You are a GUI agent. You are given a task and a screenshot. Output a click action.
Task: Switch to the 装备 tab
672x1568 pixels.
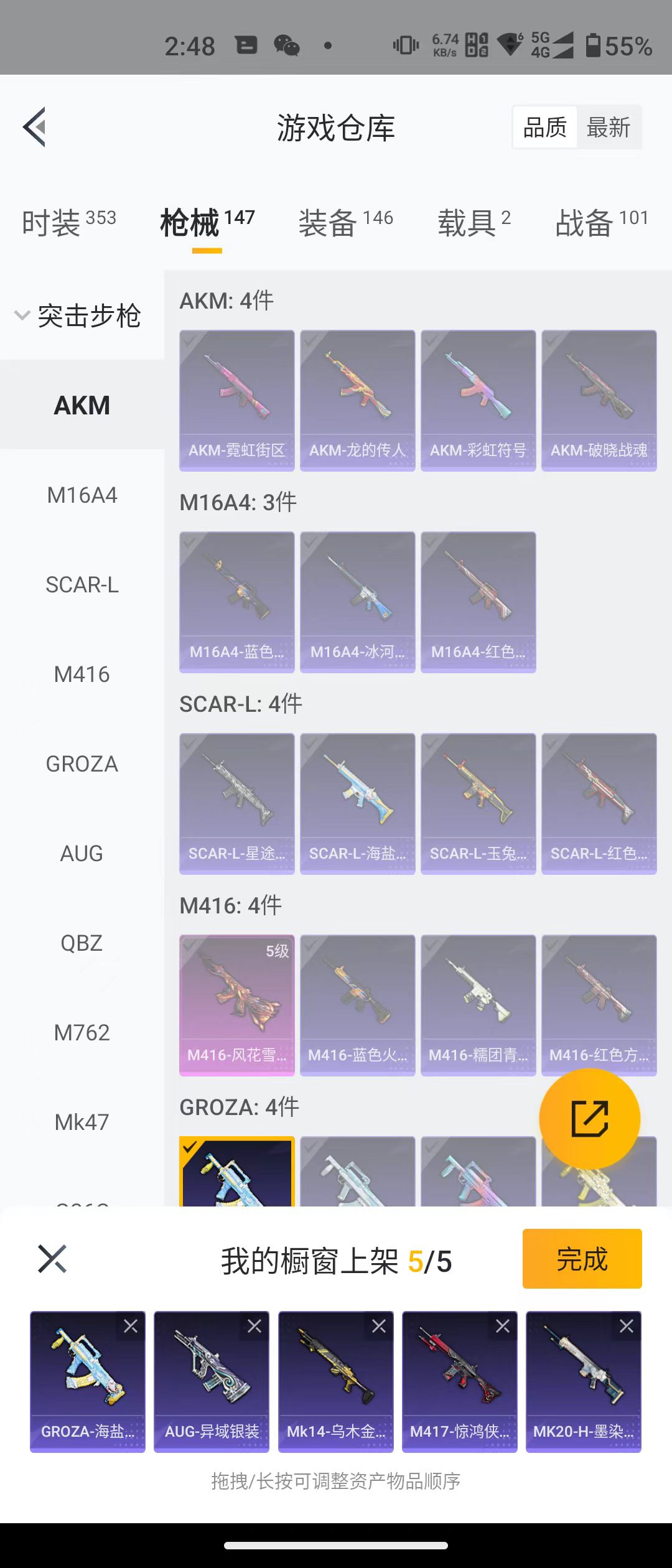345,223
